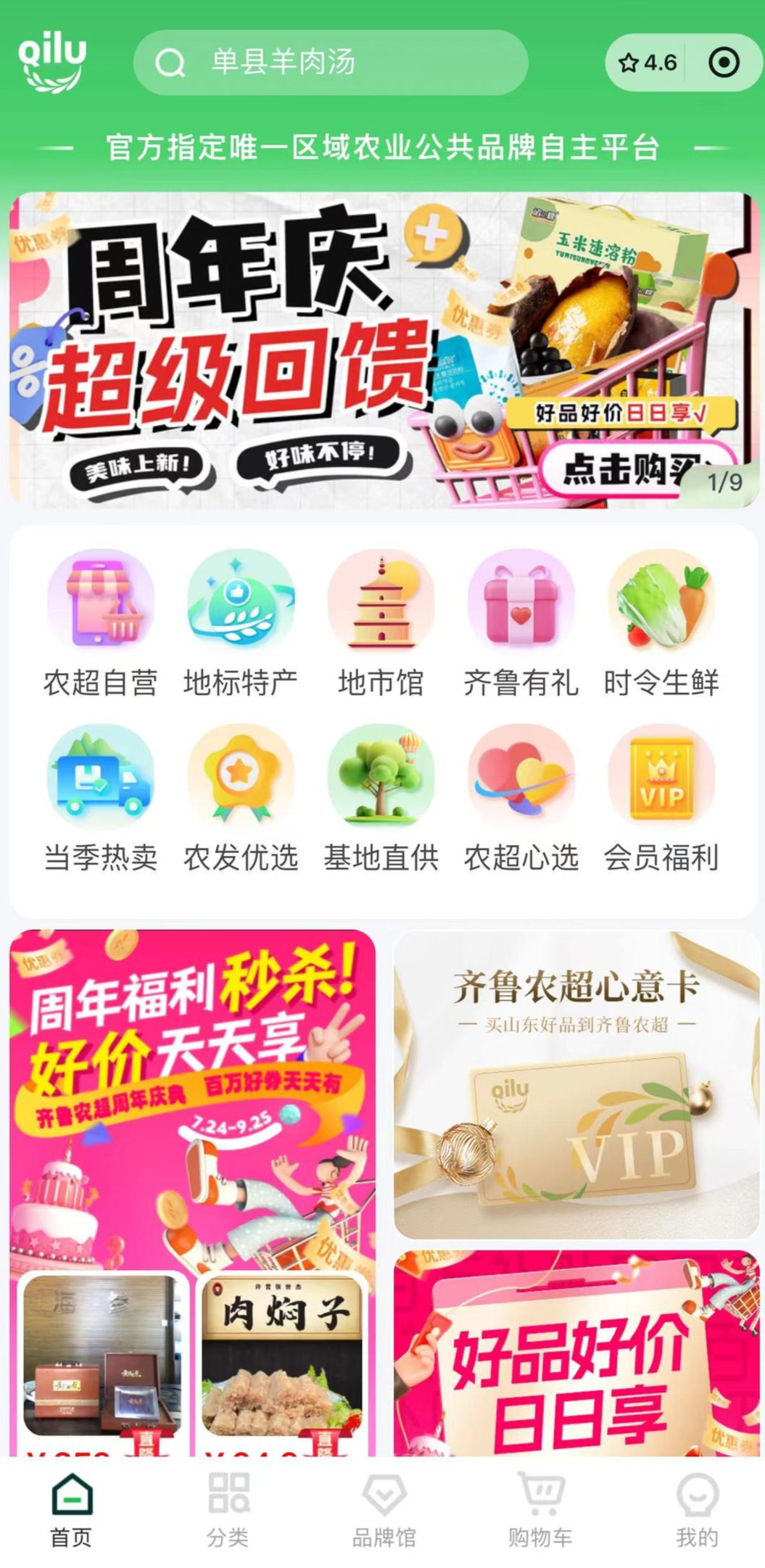The height and width of the screenshot is (1568, 765).
Task: Open 基地直供 section
Action: (381, 798)
